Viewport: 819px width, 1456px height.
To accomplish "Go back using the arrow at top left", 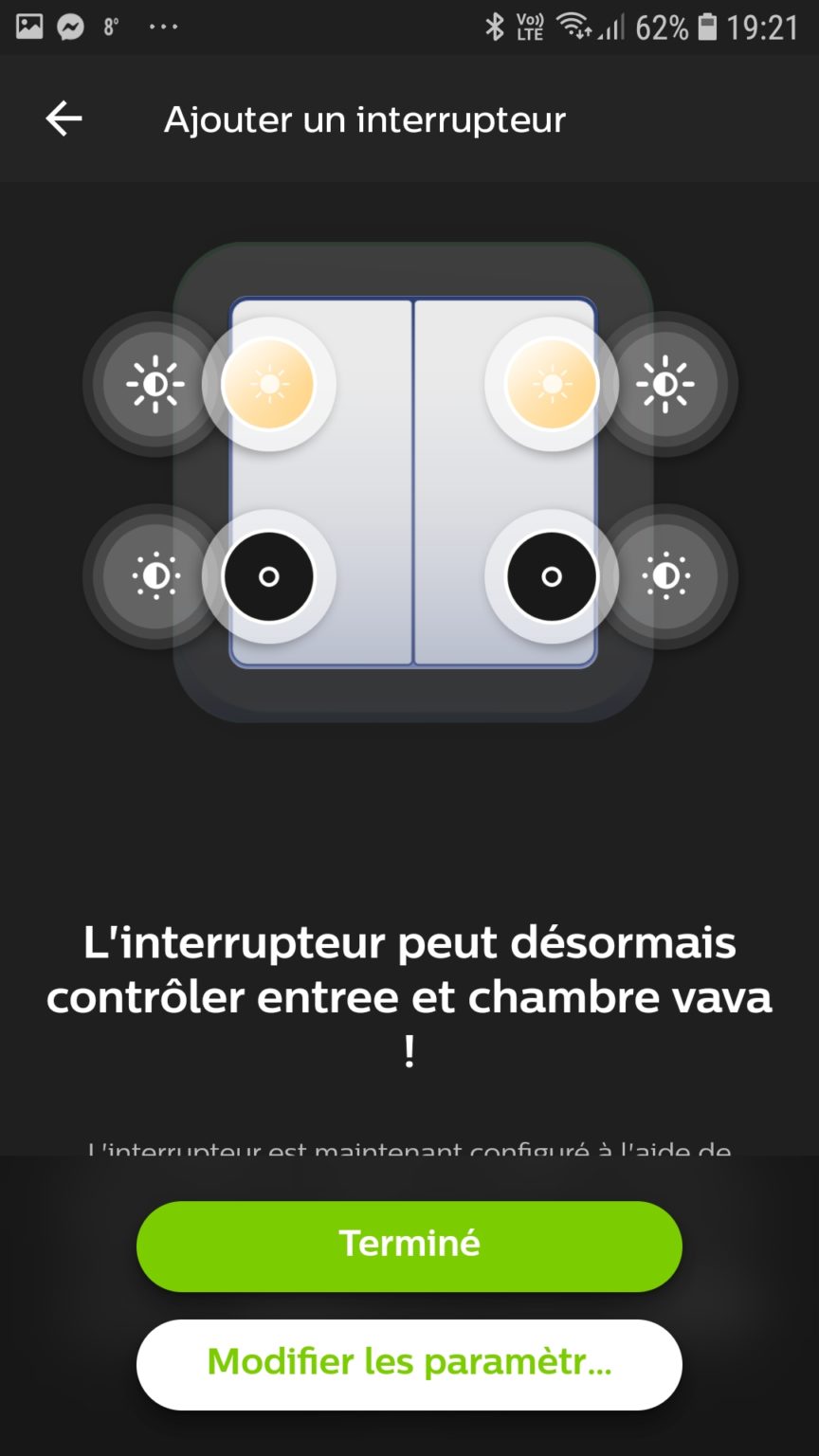I will point(63,118).
